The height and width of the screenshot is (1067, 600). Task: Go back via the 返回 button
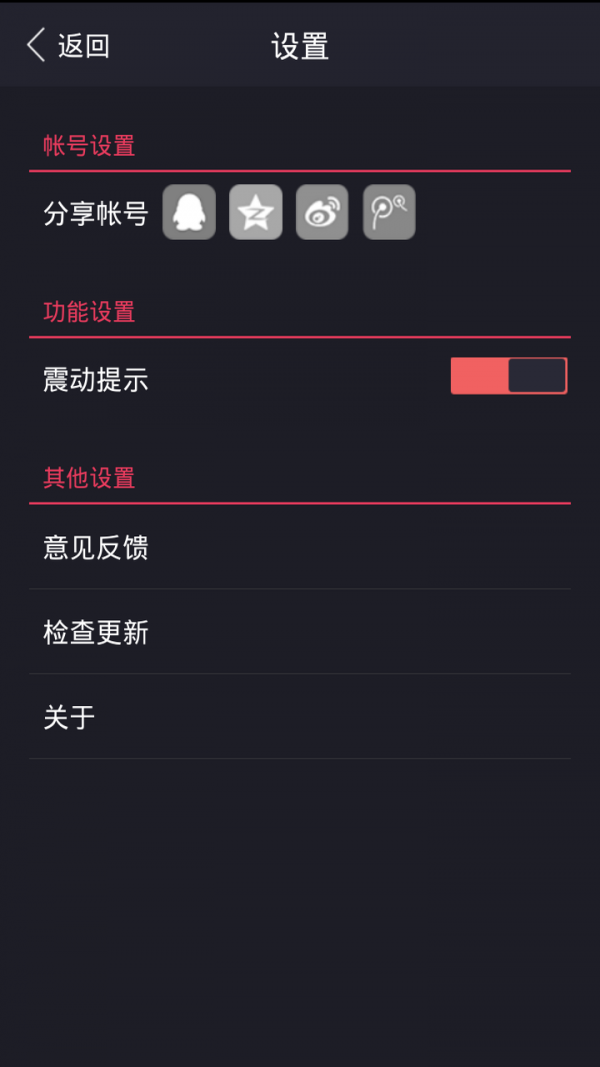68,46
